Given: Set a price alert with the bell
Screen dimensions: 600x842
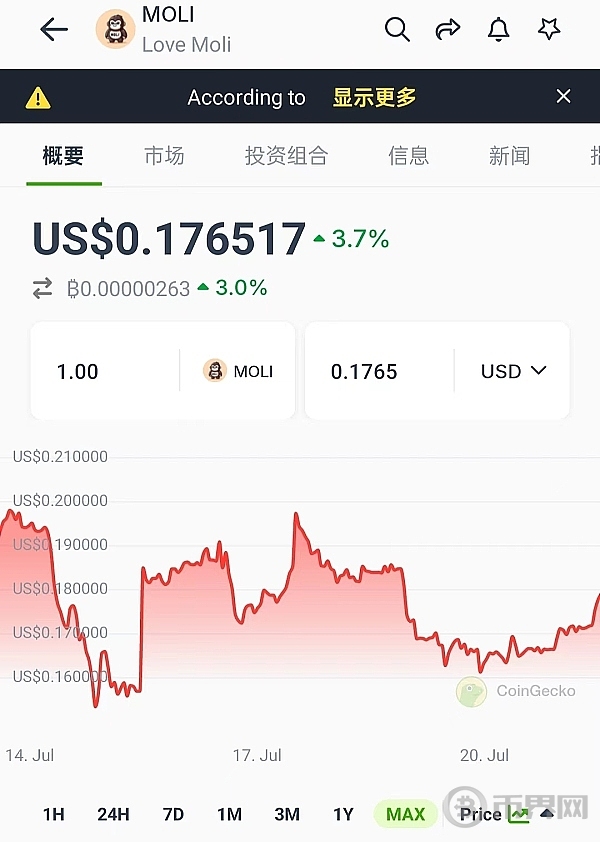Looking at the screenshot, I should (x=498, y=30).
